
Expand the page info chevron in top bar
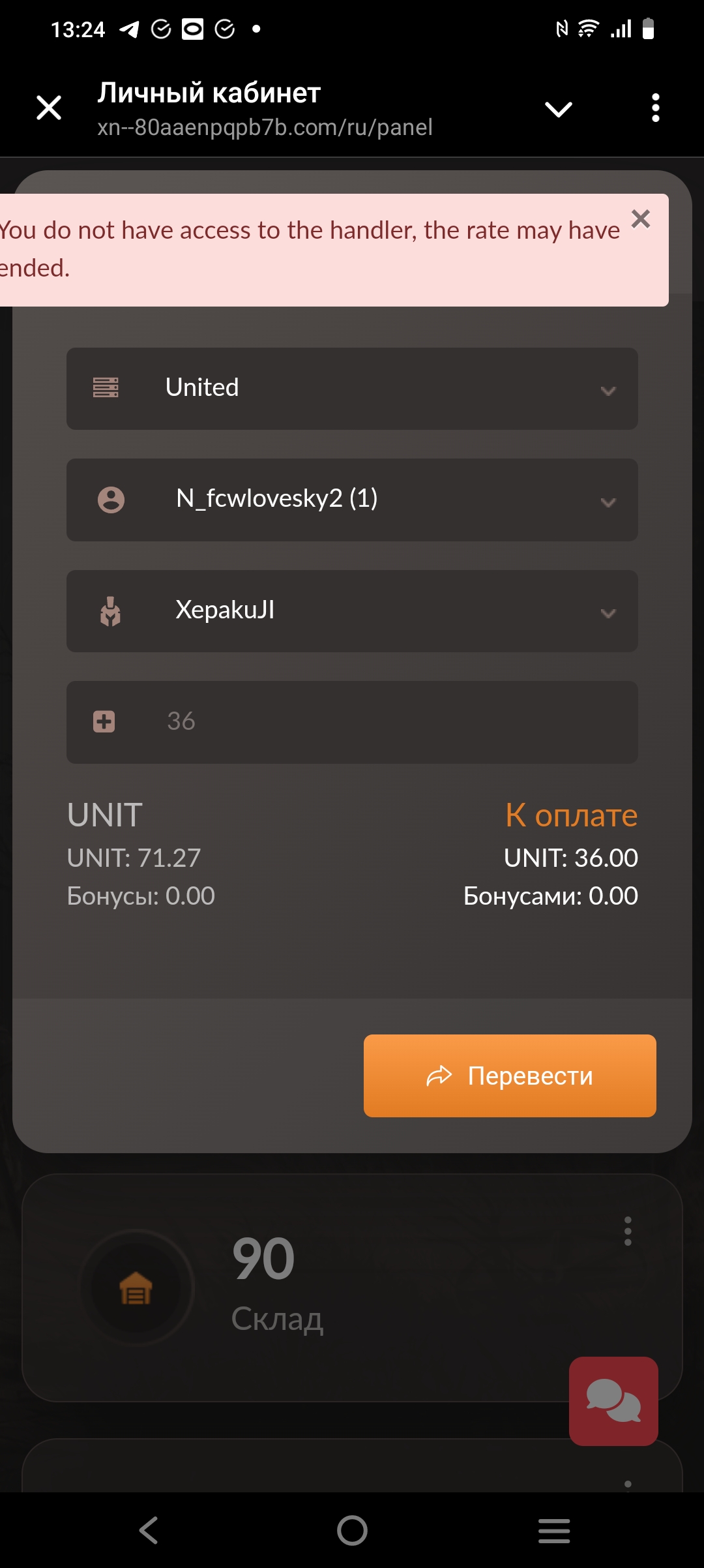(x=558, y=109)
